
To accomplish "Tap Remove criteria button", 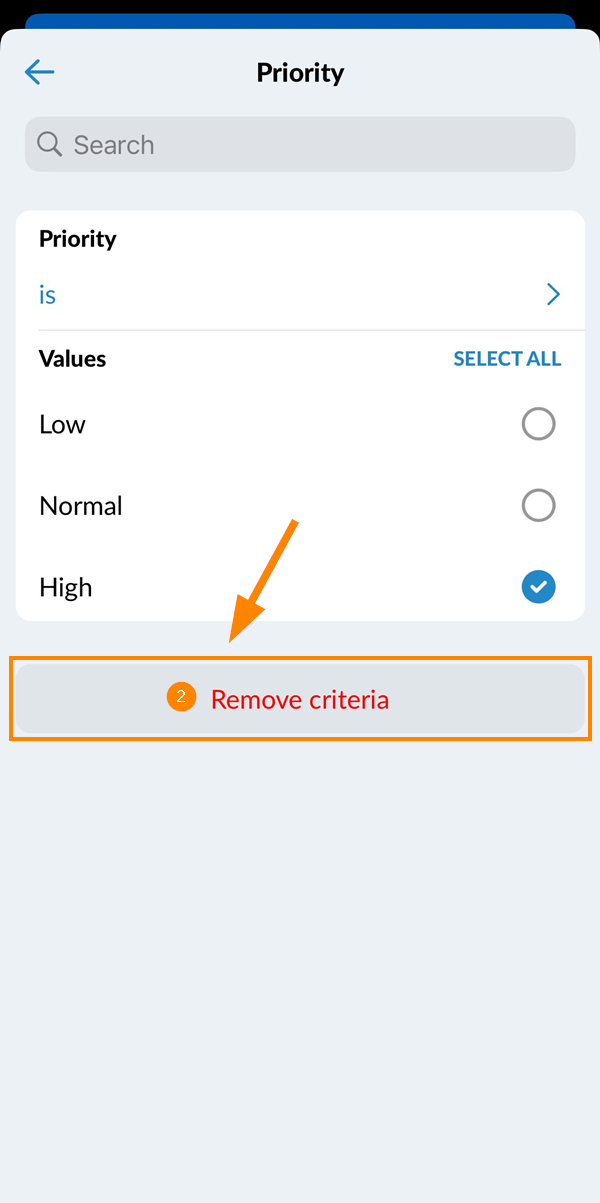I will click(x=300, y=699).
